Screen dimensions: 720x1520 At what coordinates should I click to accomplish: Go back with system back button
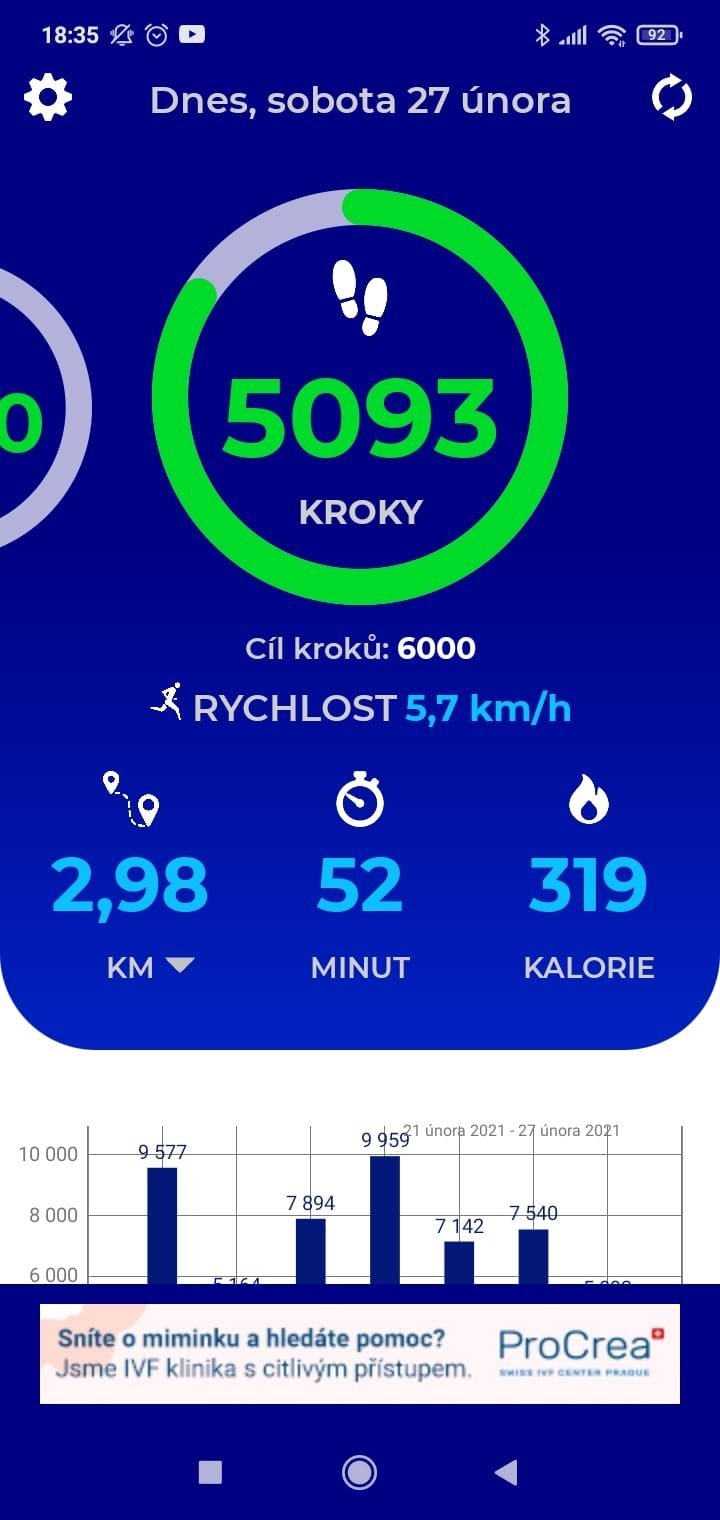(x=507, y=1472)
